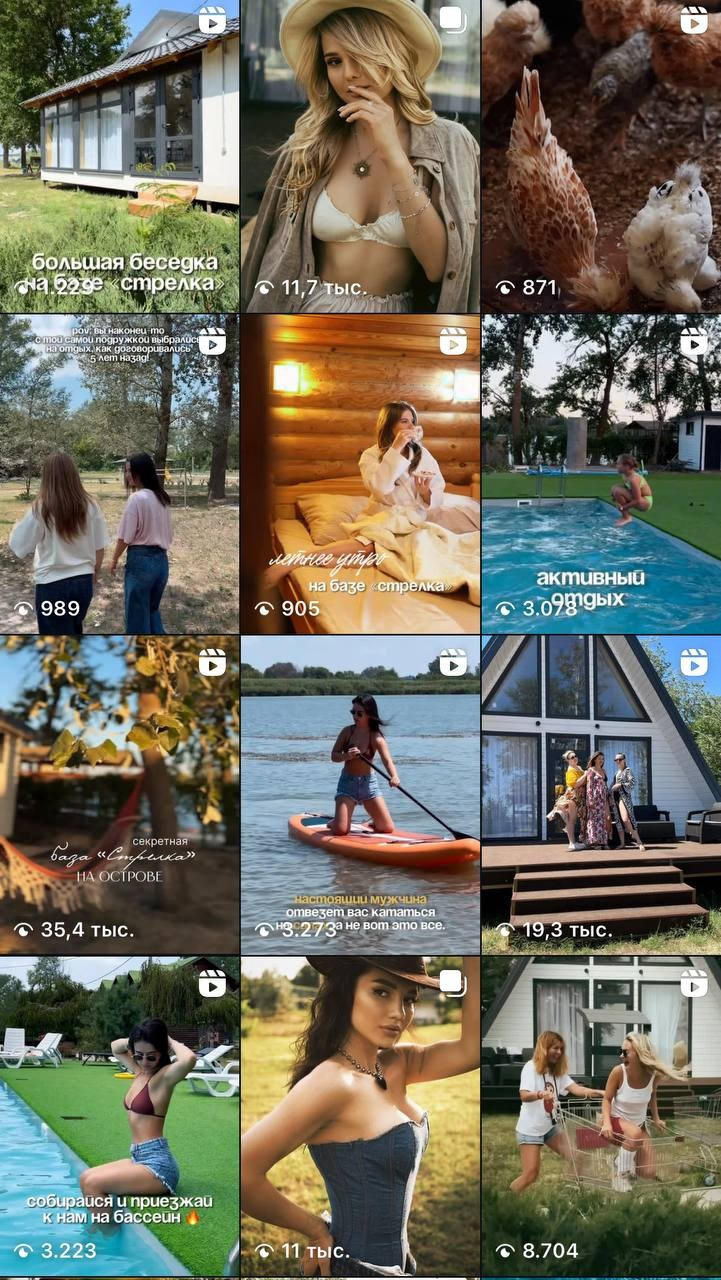Open the активный отдых pool reel
The height and width of the screenshot is (1280, 721).
(601, 474)
